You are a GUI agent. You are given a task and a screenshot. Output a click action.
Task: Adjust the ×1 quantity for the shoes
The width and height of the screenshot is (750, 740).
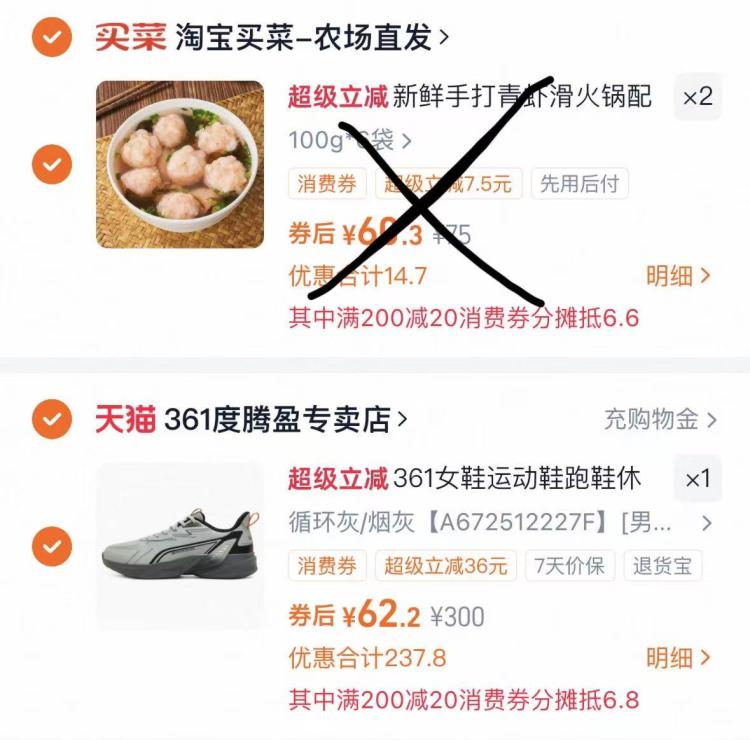click(697, 479)
